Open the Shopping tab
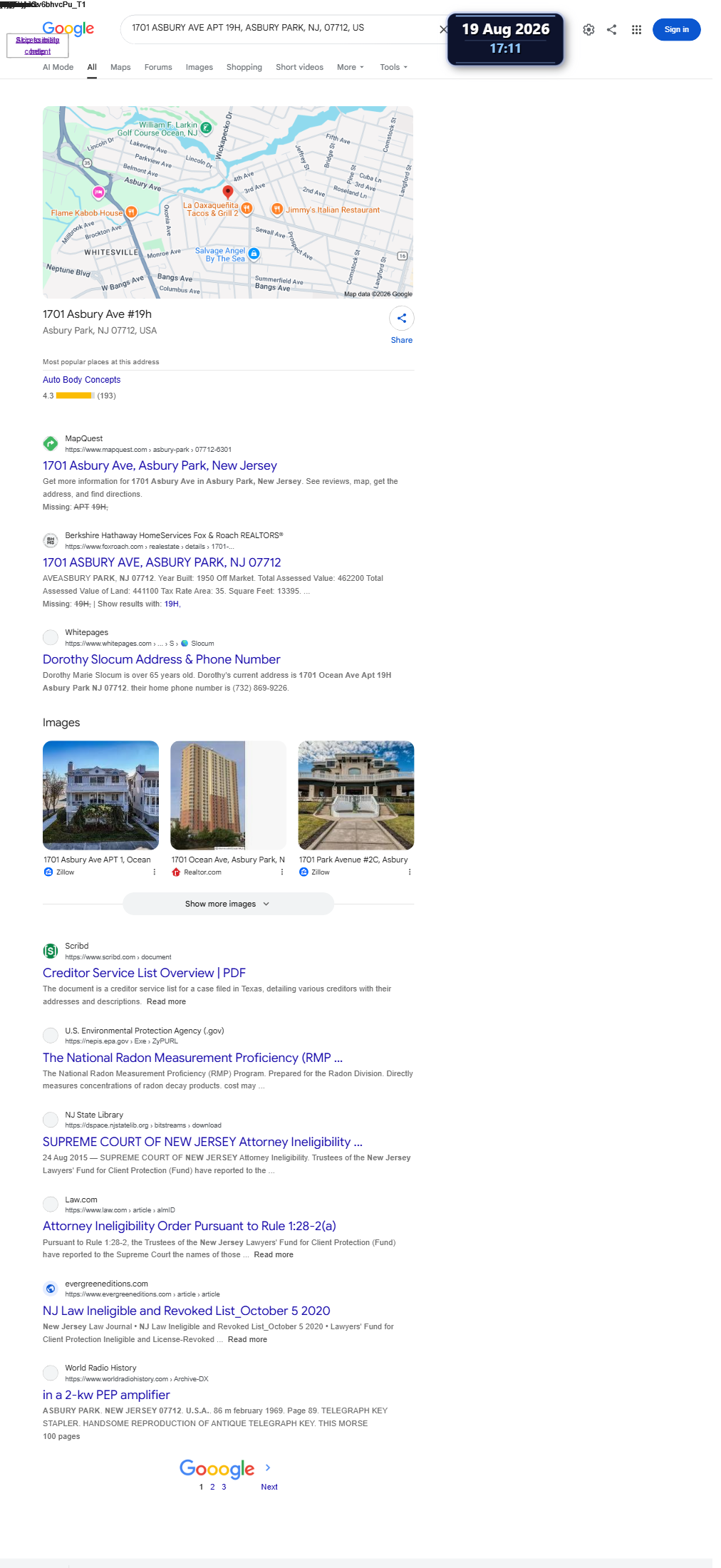 [244, 67]
